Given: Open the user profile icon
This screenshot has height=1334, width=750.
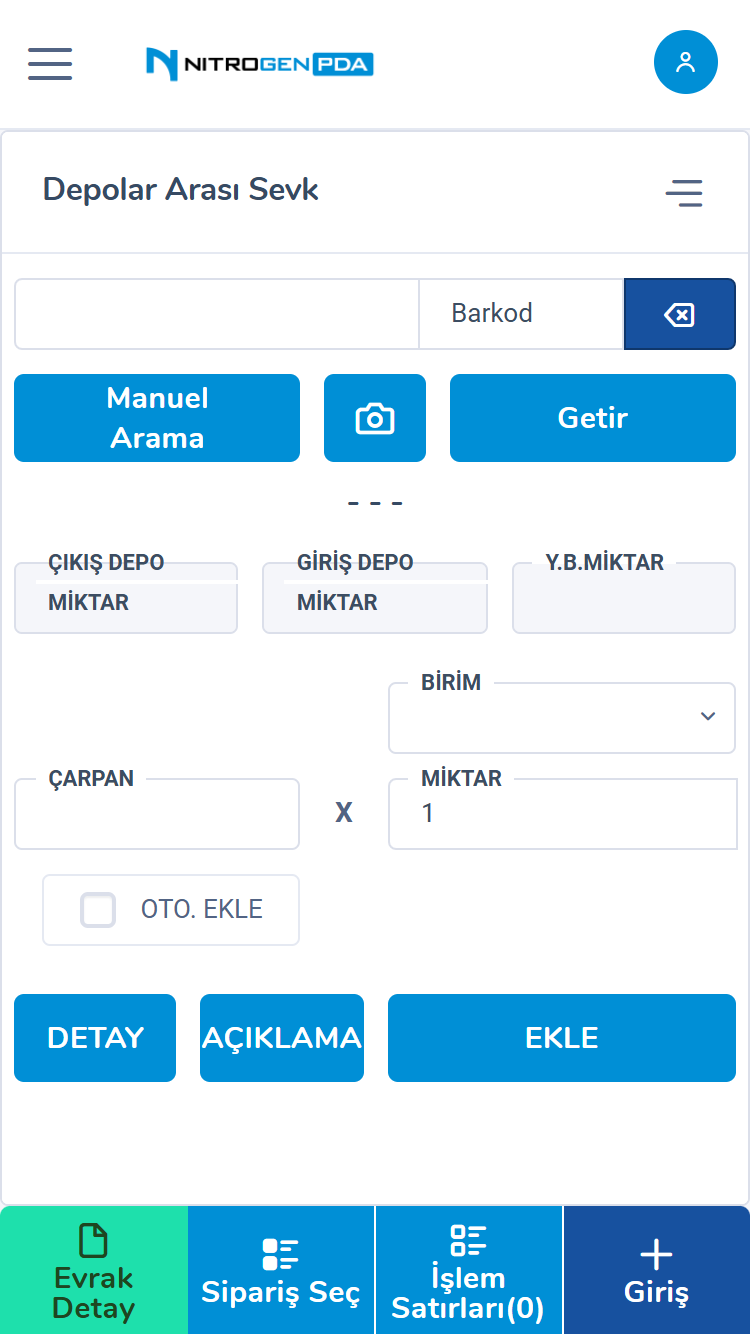Looking at the screenshot, I should (685, 63).
